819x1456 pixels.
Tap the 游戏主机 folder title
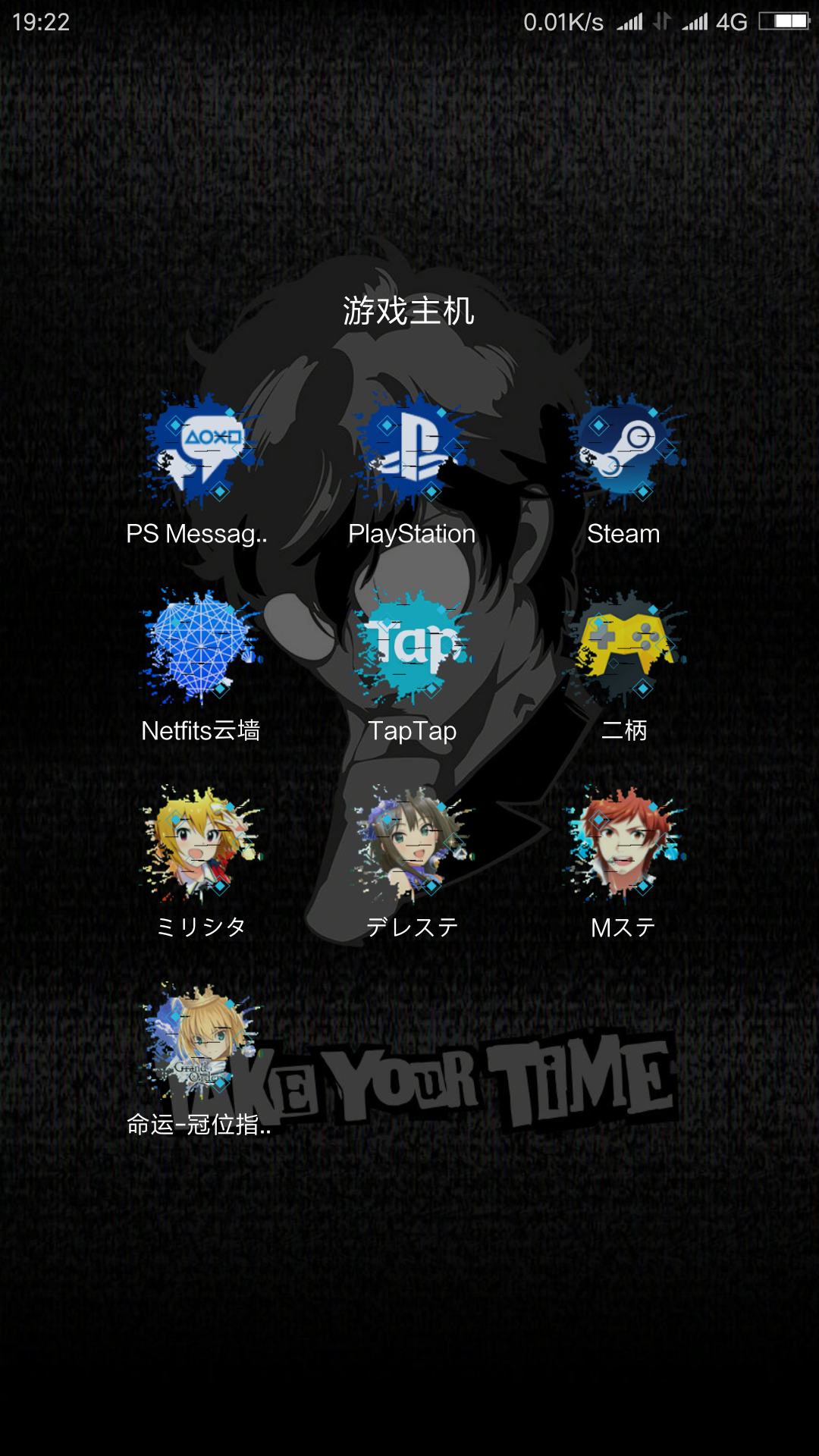409,311
